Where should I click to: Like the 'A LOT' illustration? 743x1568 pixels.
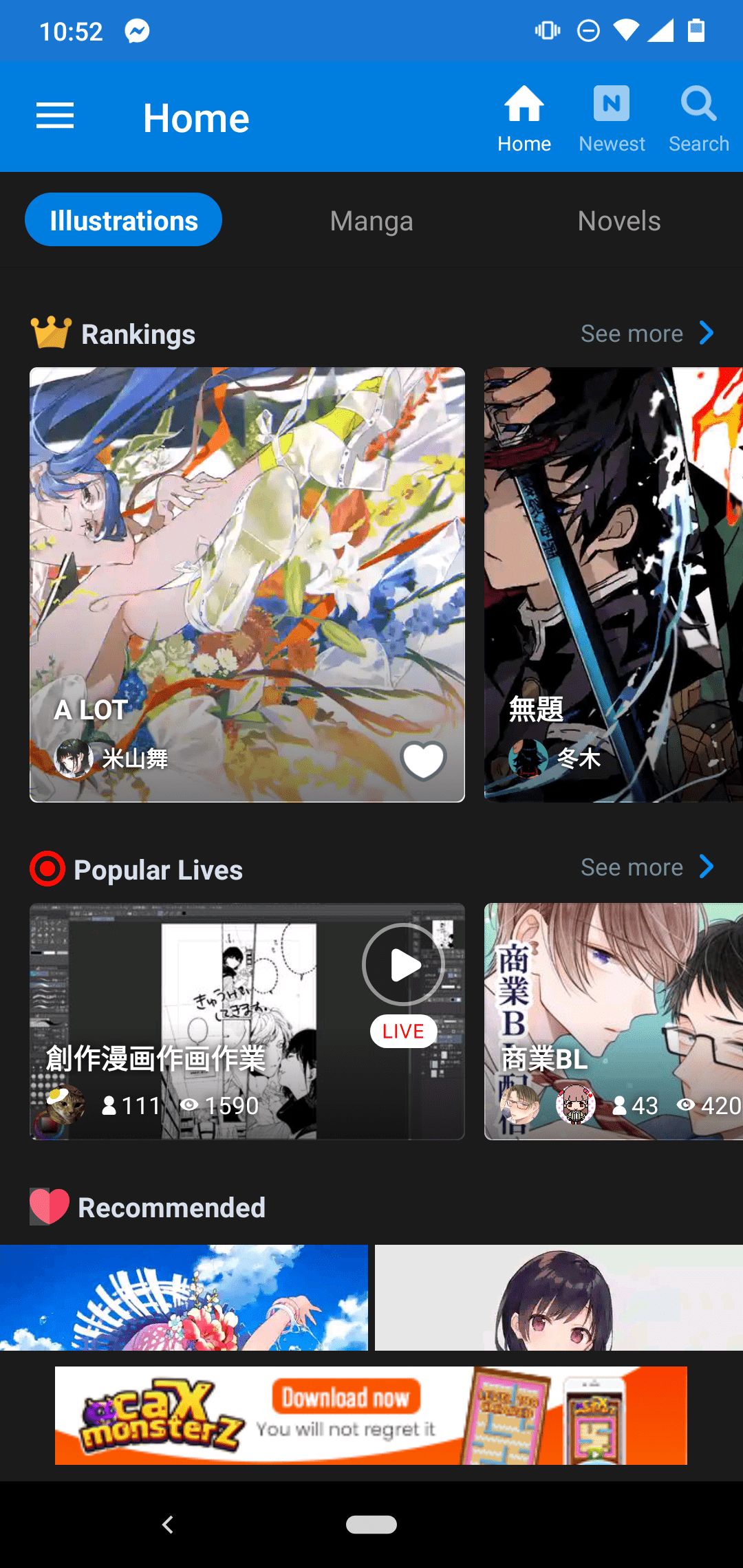[x=423, y=760]
